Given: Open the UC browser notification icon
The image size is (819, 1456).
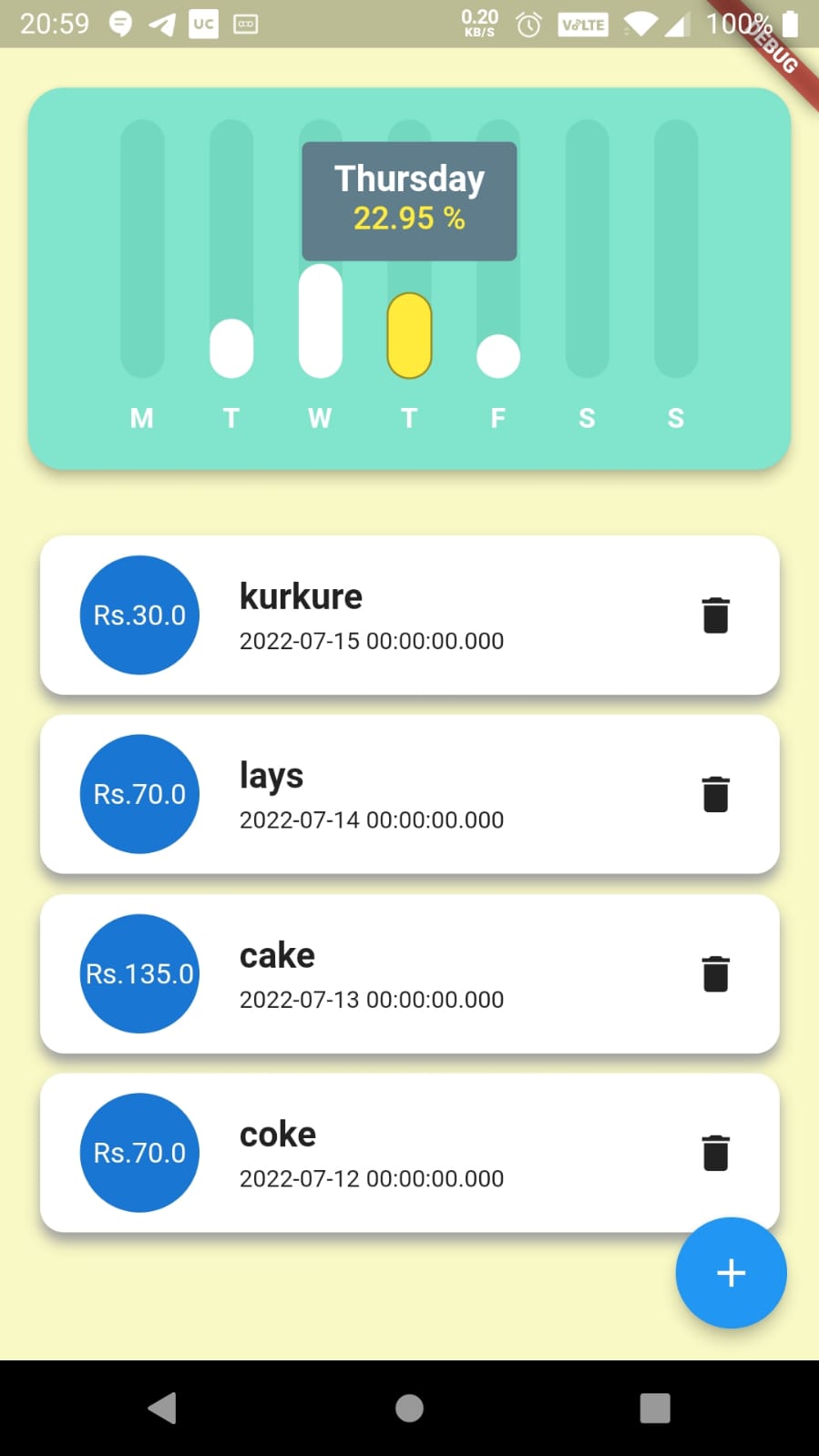Looking at the screenshot, I should click(x=202, y=24).
